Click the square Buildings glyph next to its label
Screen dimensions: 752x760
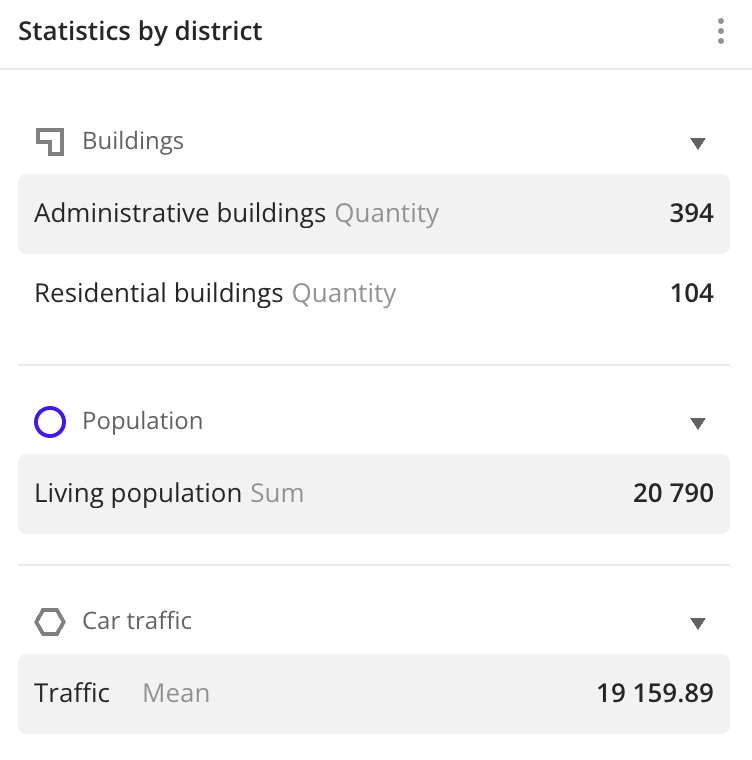point(49,141)
